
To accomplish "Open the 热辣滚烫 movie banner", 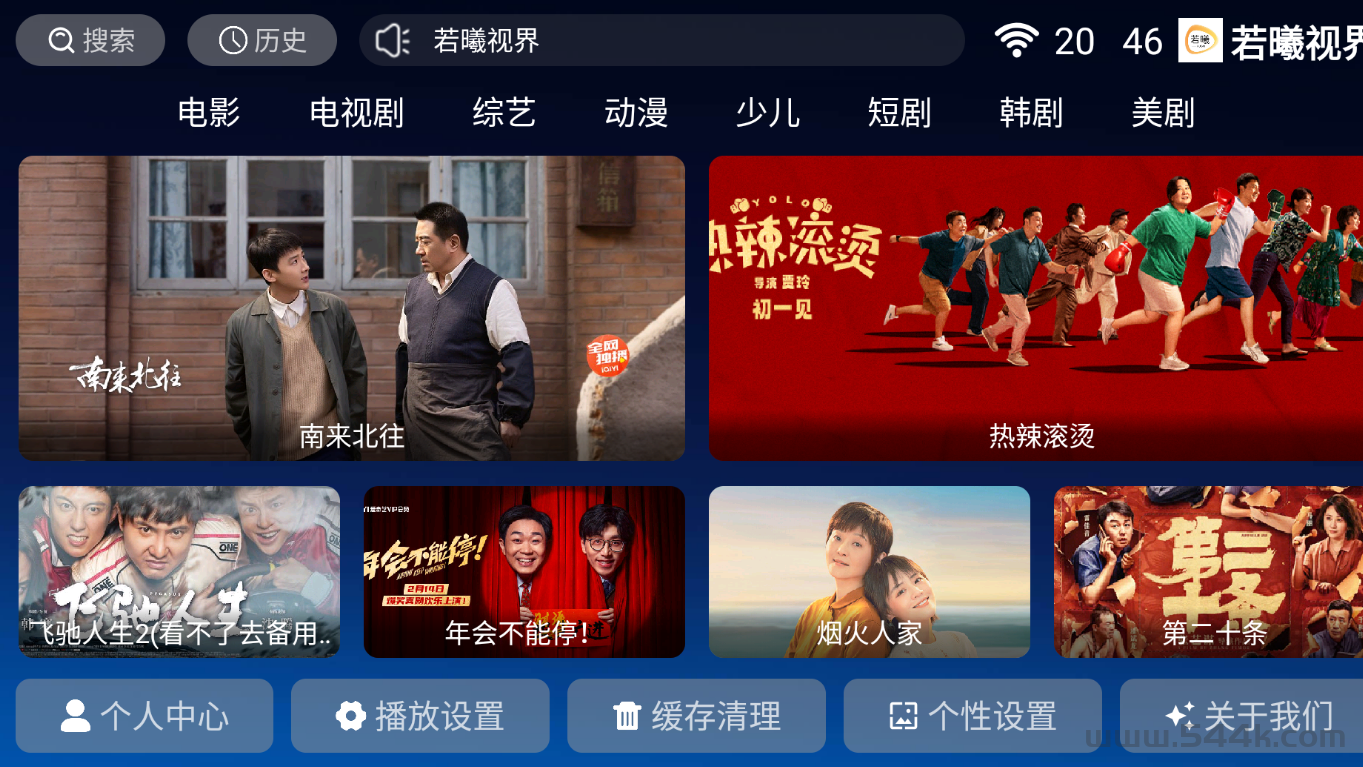I will coord(1036,308).
